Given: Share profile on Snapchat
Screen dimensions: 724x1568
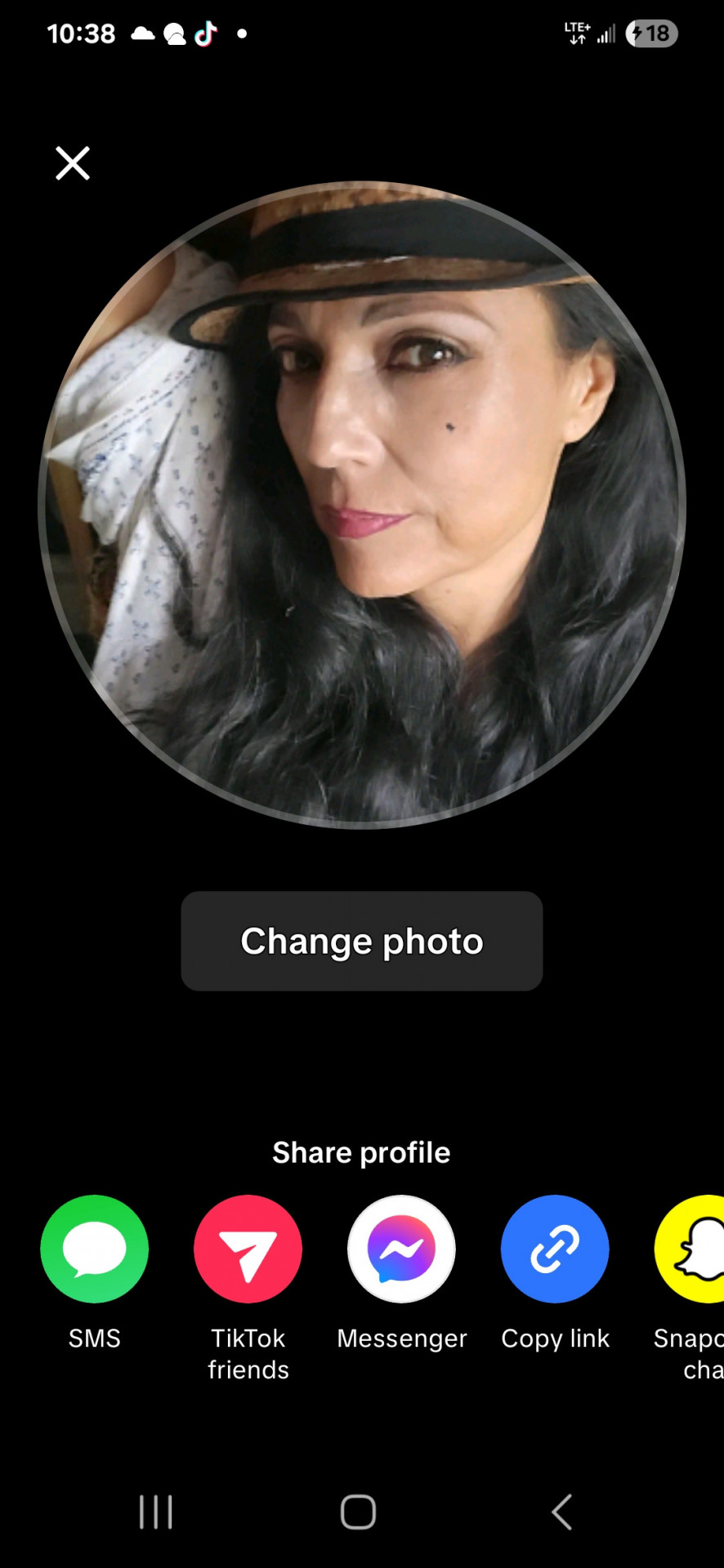Looking at the screenshot, I should pyautogui.click(x=695, y=1249).
